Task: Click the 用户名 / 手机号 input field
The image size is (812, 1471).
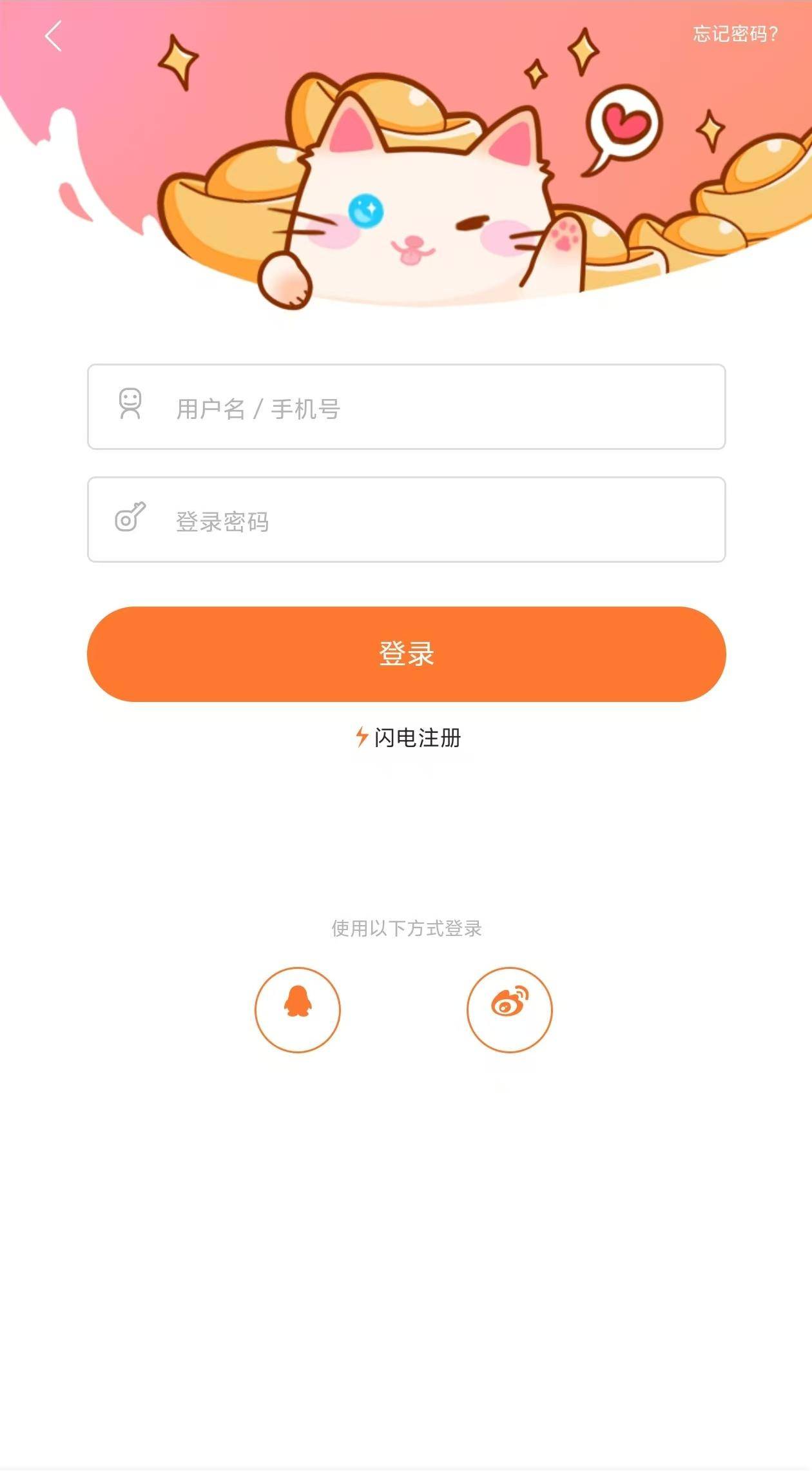Action: click(x=406, y=406)
